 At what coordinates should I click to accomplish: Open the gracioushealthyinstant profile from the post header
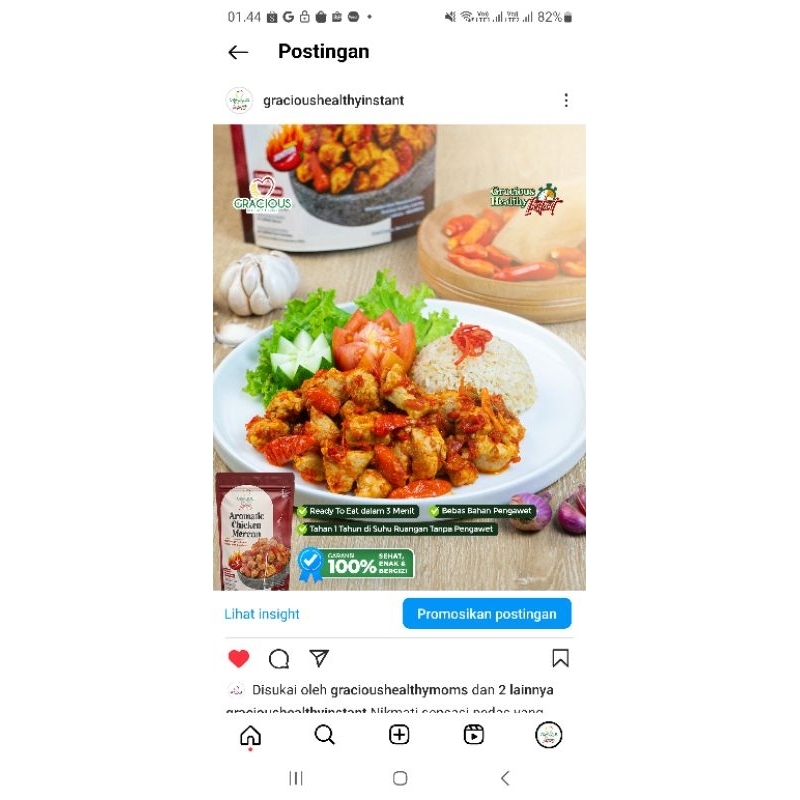tap(333, 100)
